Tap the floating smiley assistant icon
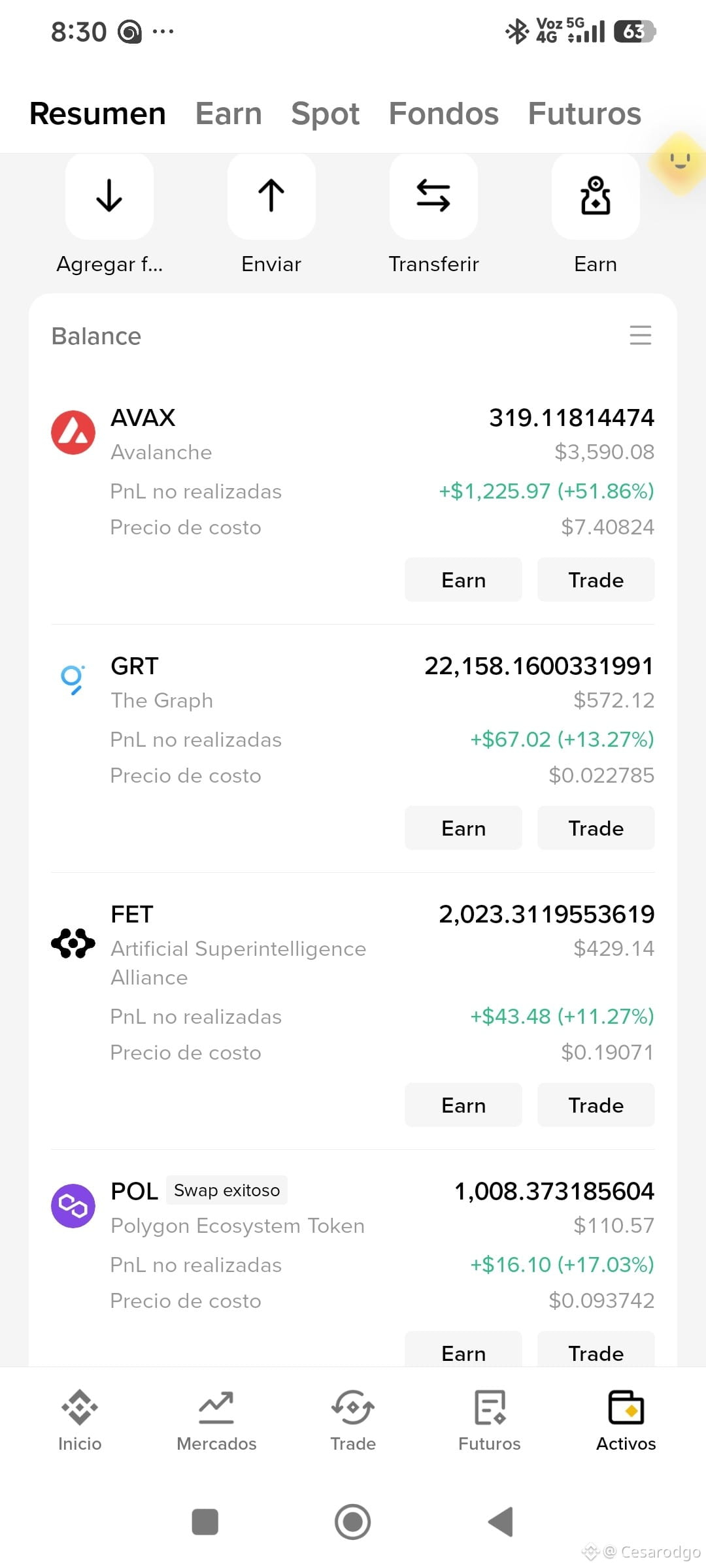 click(x=679, y=163)
